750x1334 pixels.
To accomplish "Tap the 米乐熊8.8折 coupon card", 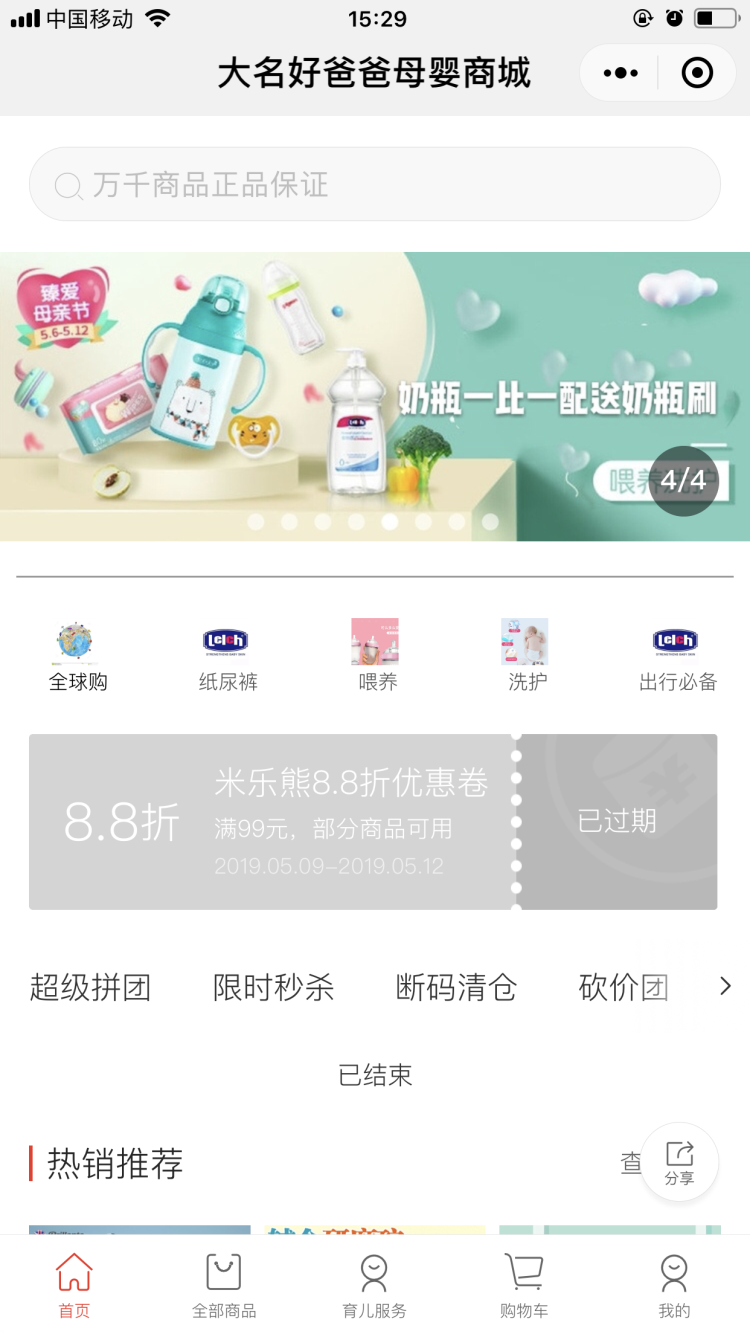I will [x=372, y=822].
